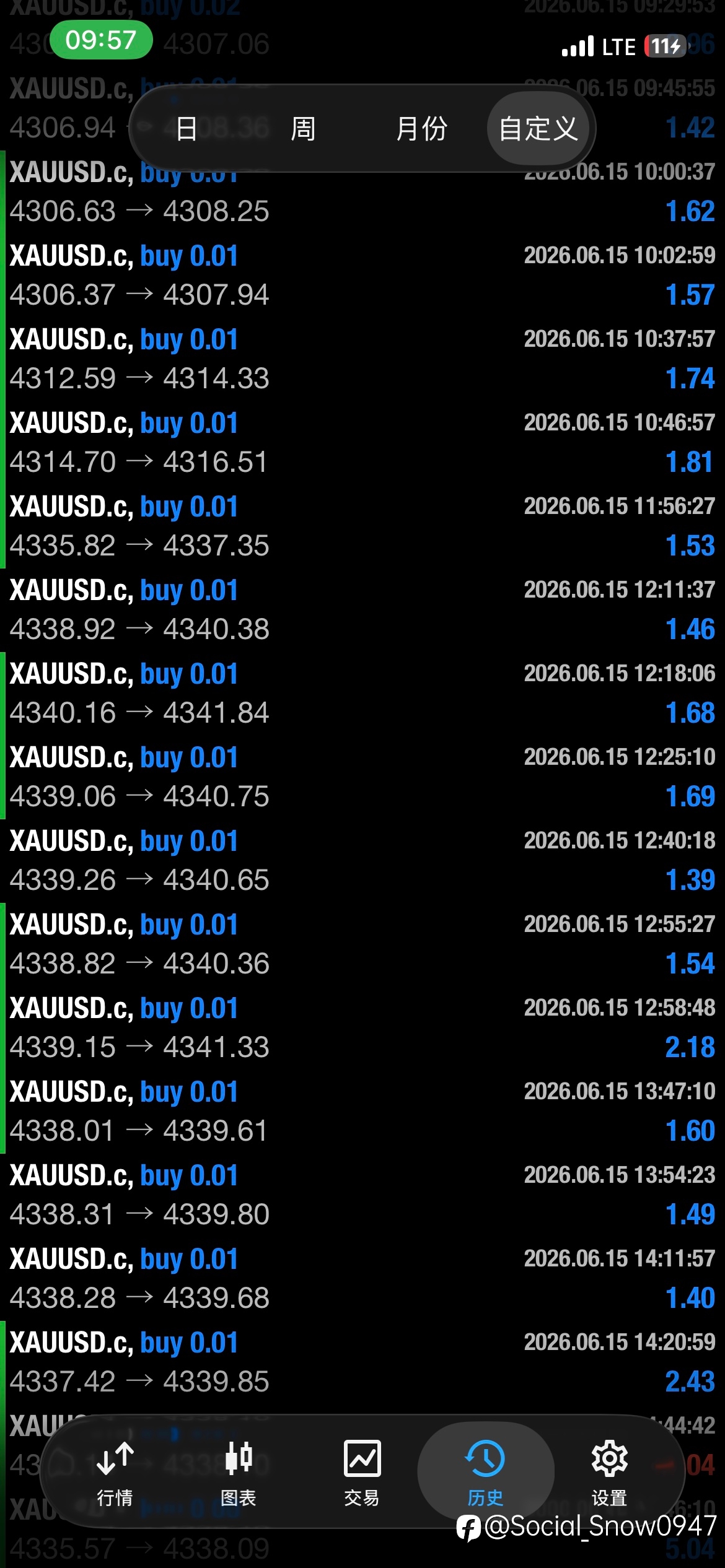
Task: Expand the trade closed at 10:02:59
Action: coord(362,276)
